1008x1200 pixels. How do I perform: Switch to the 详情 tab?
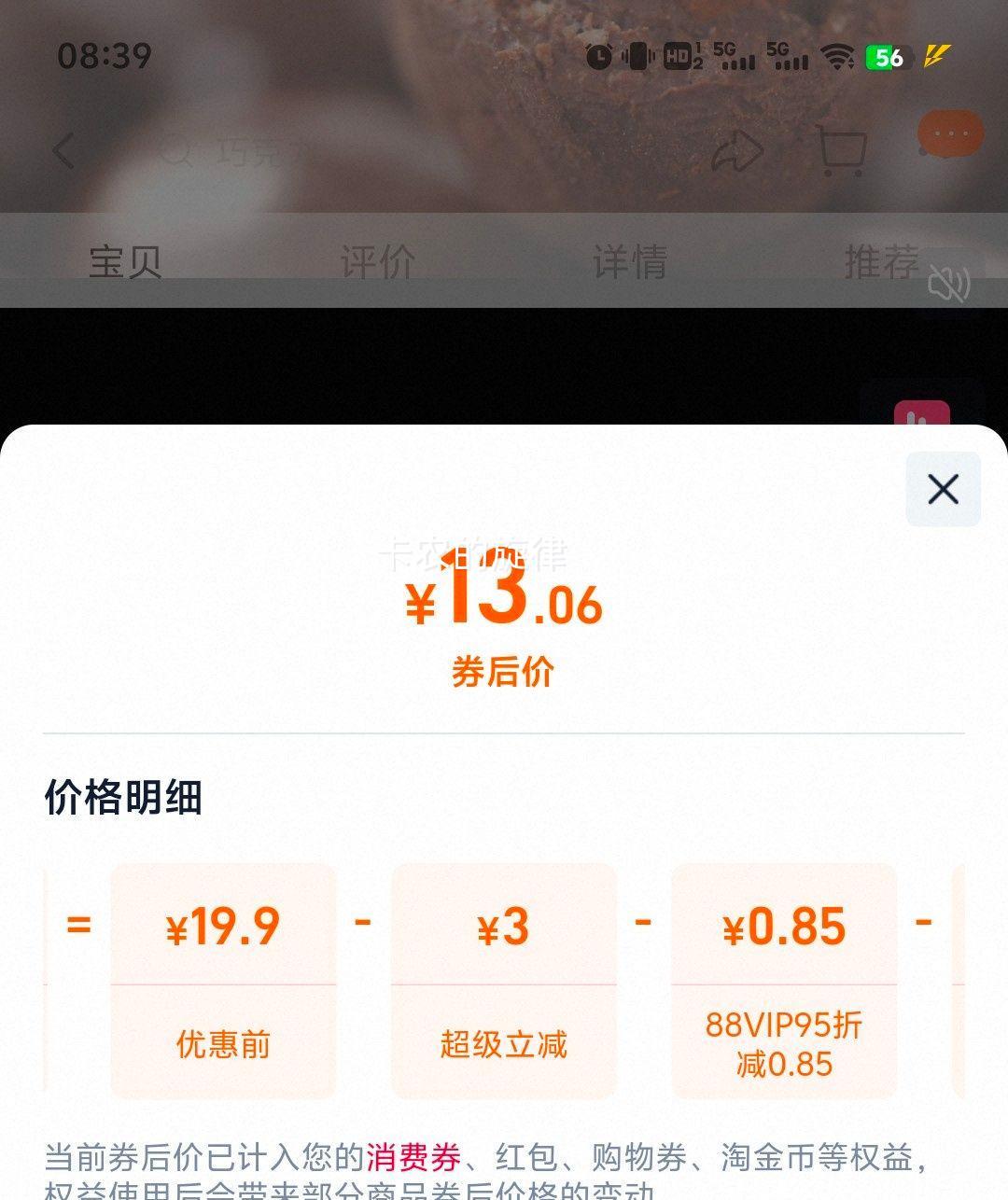[x=631, y=264]
